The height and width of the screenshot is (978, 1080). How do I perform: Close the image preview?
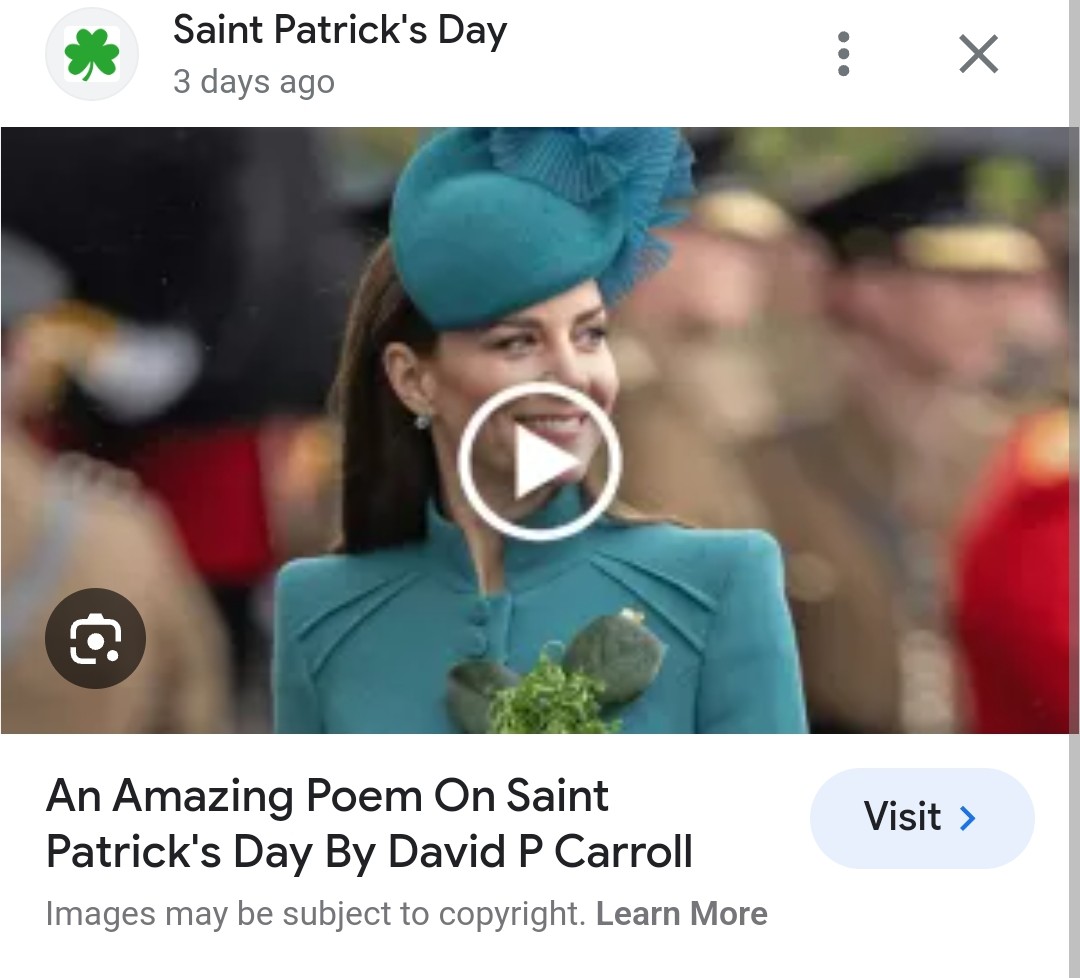(x=978, y=54)
